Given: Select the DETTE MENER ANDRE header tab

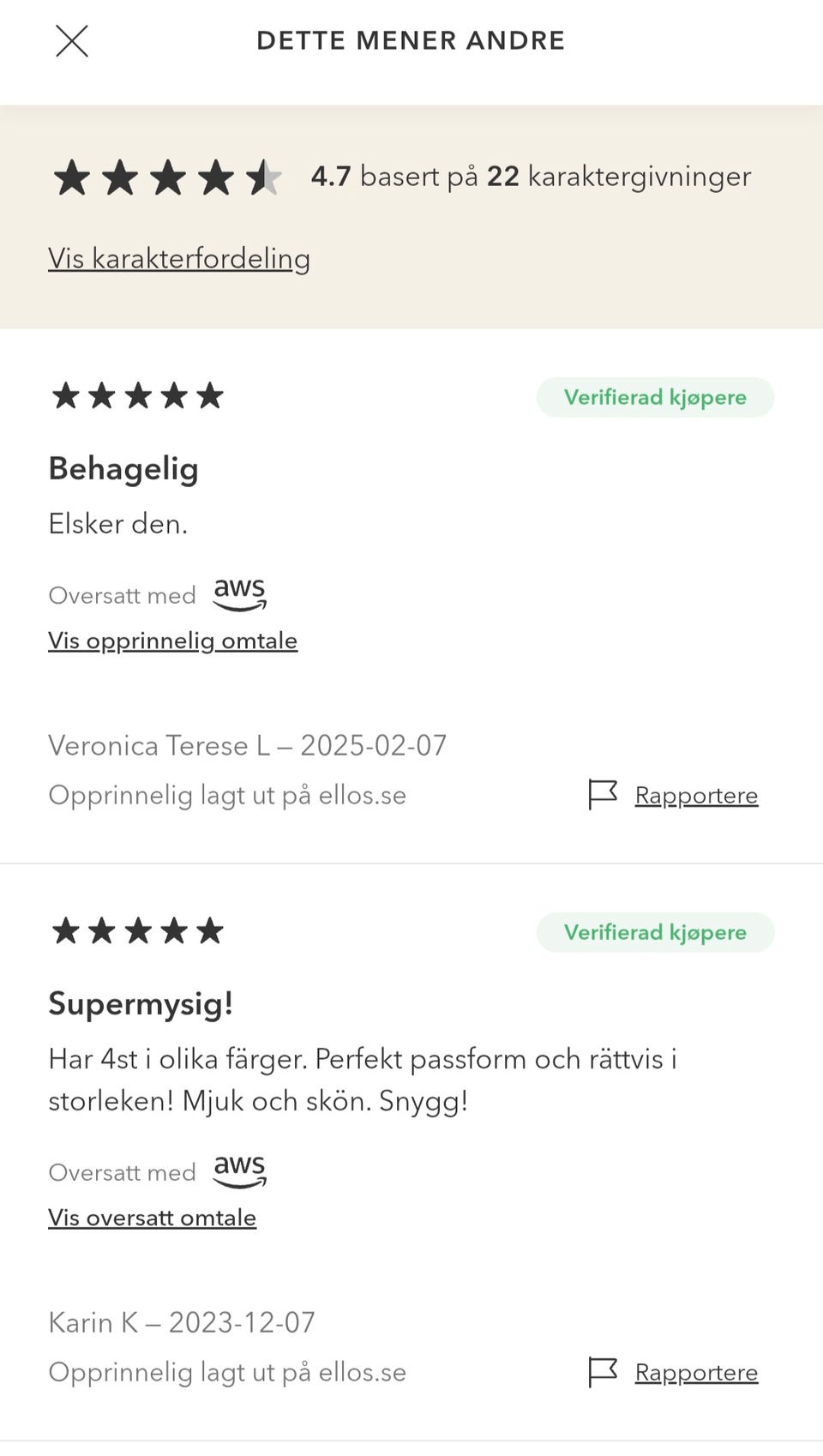Looking at the screenshot, I should [410, 39].
